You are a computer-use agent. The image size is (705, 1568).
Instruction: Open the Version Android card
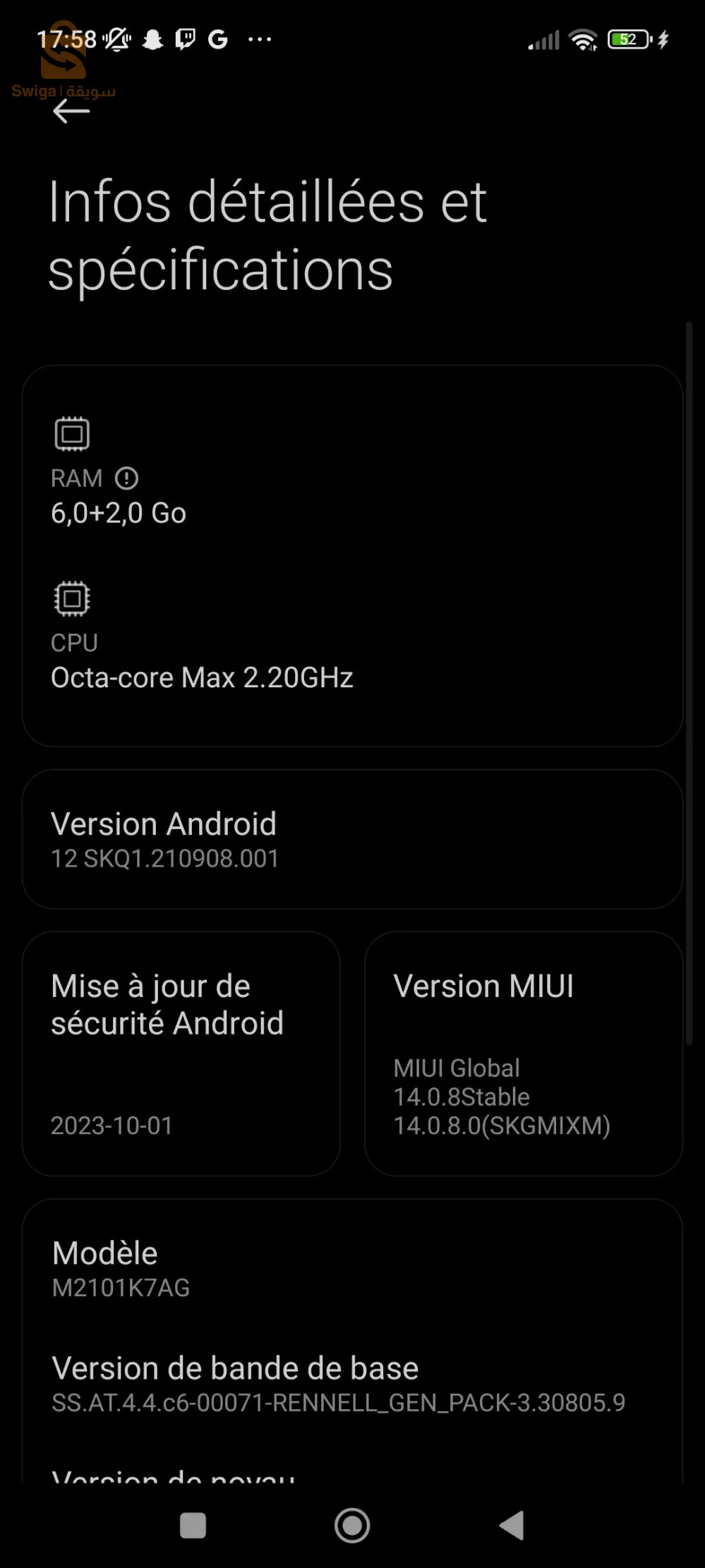352,838
